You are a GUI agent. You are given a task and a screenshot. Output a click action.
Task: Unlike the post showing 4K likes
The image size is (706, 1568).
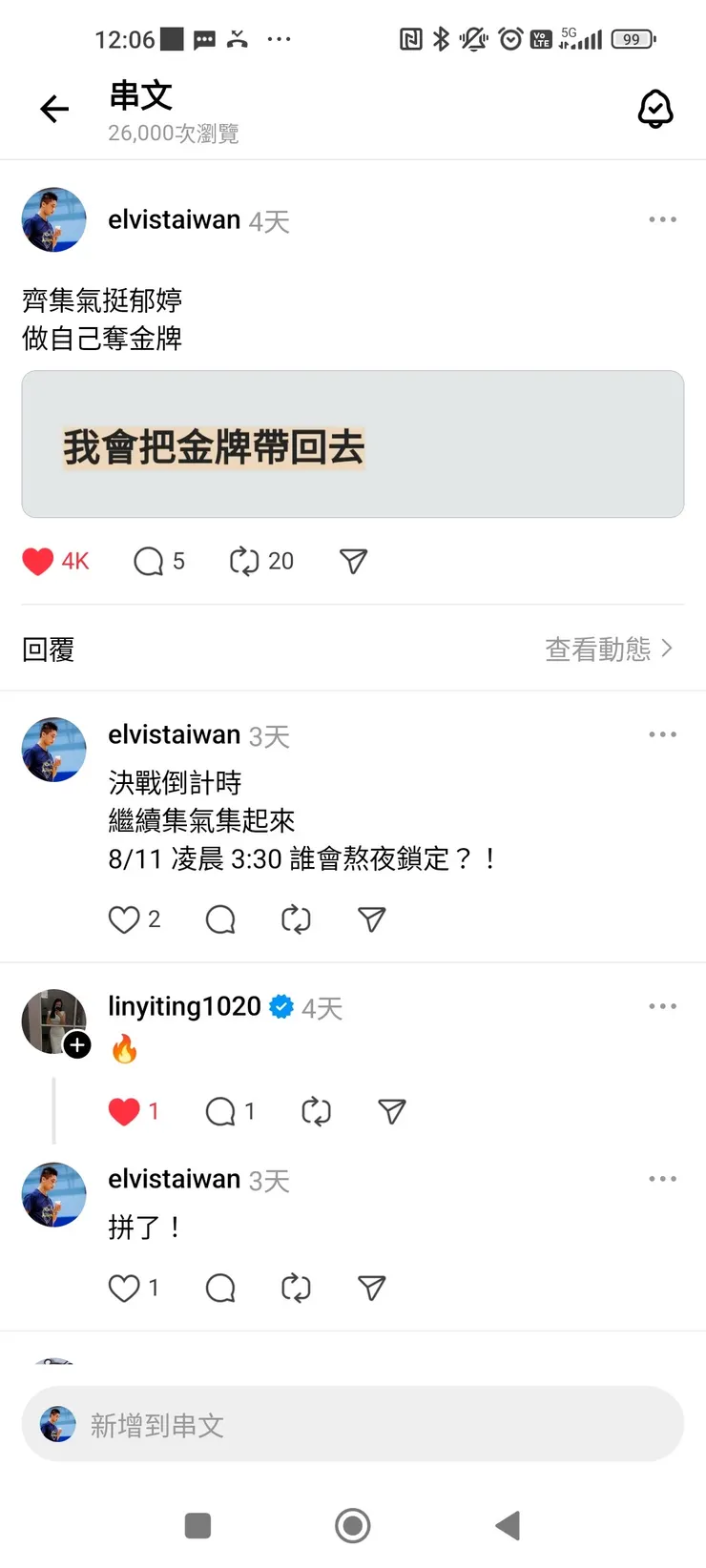[x=38, y=561]
